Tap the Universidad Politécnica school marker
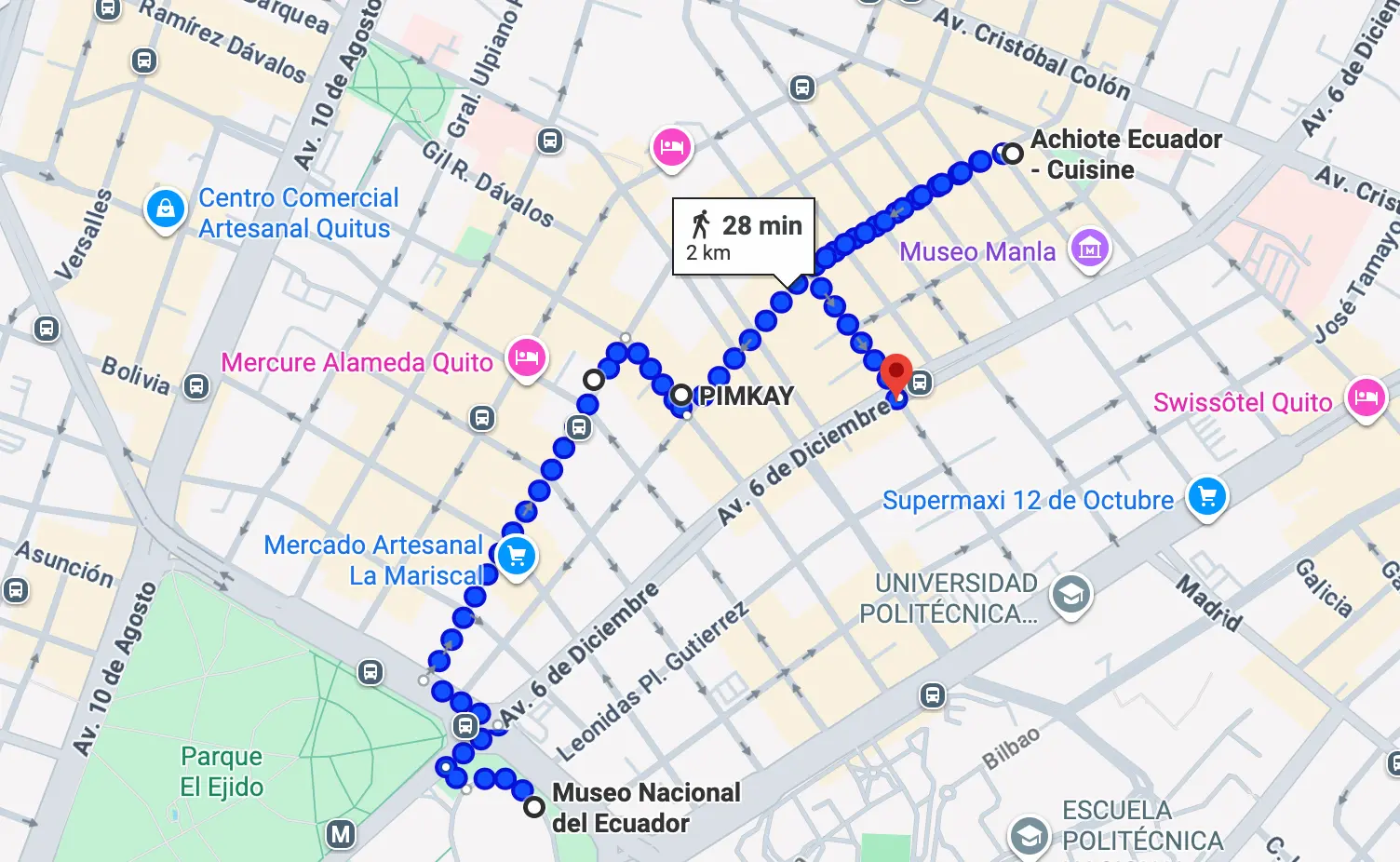Screen dimensions: 1400x862 coord(1070,594)
